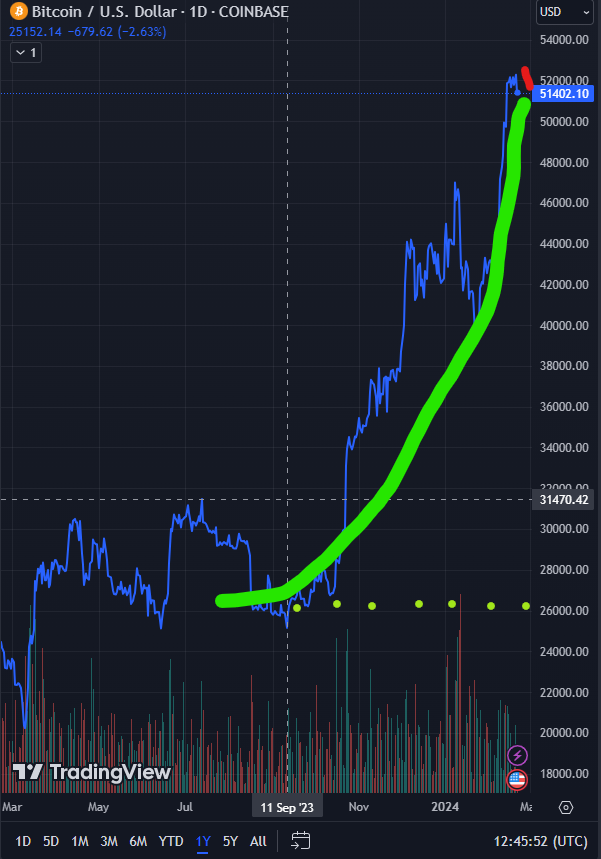The width and height of the screenshot is (601, 859).
Task: Switch to the 1M range
Action: 80,841
